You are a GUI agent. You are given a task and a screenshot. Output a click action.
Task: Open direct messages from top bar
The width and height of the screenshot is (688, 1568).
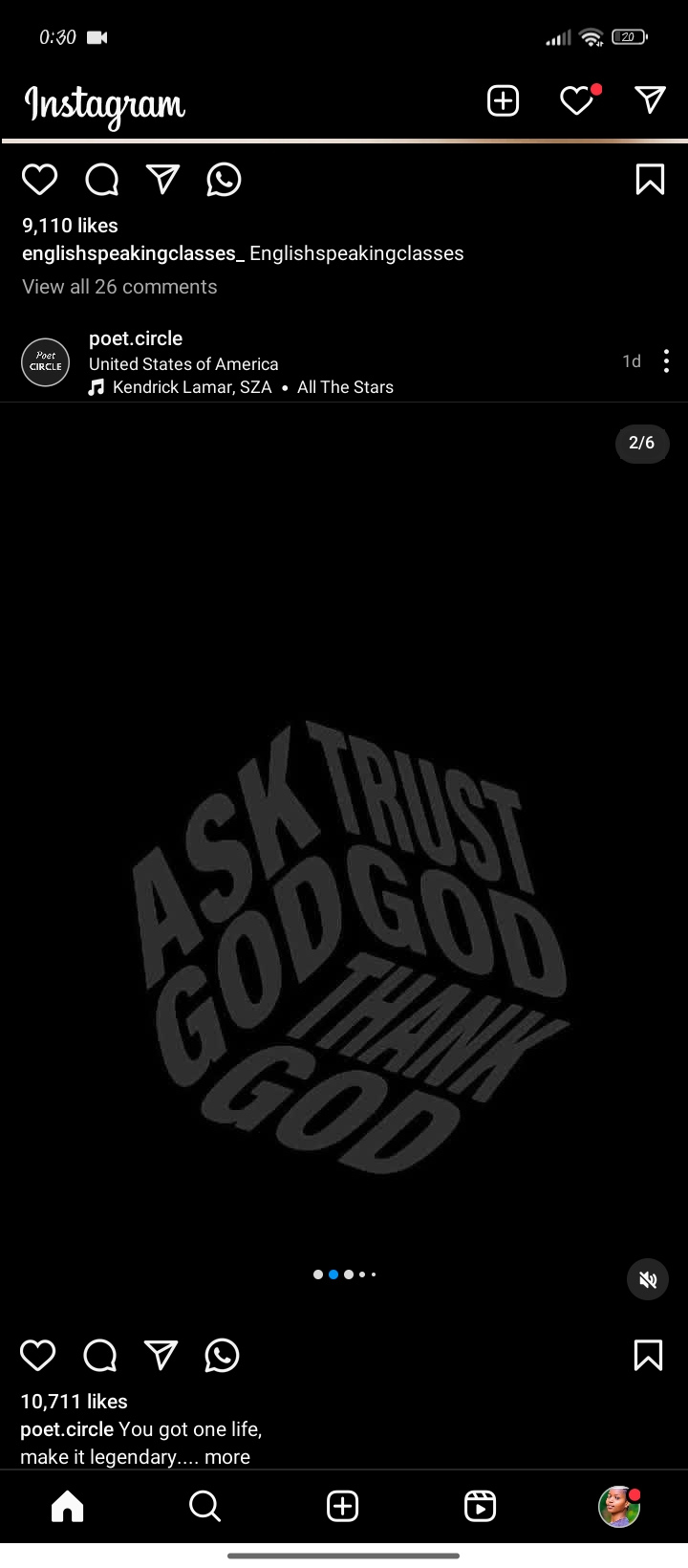[650, 99]
